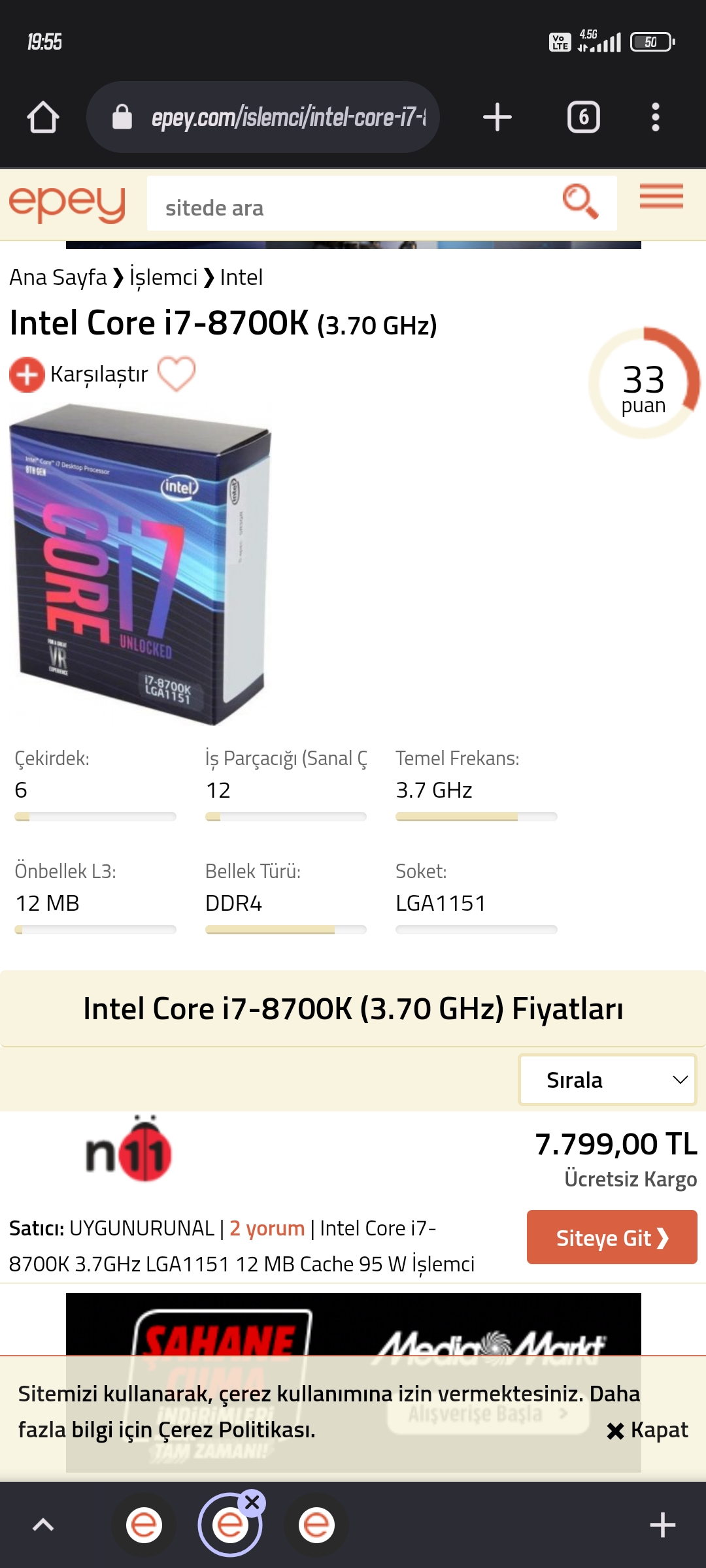
Task: Open the epey hamburger menu
Action: 661,197
